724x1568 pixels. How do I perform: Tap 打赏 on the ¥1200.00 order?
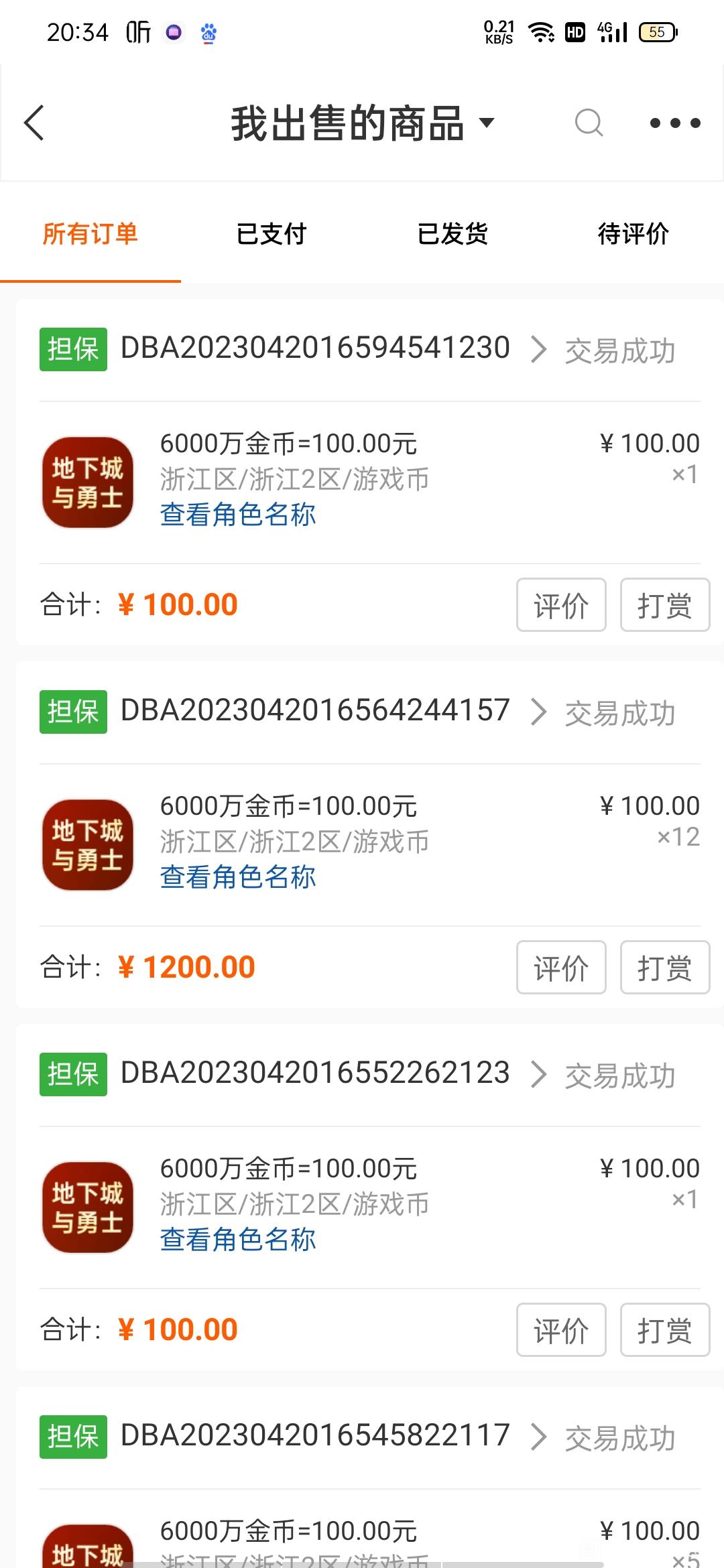click(x=665, y=968)
